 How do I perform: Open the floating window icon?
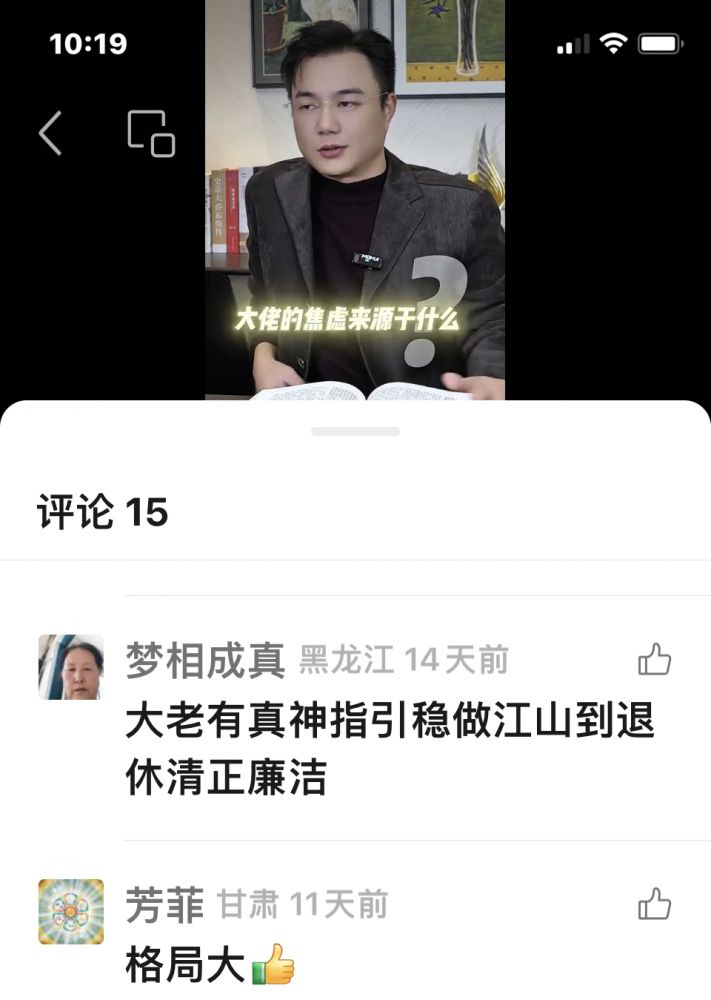[151, 134]
